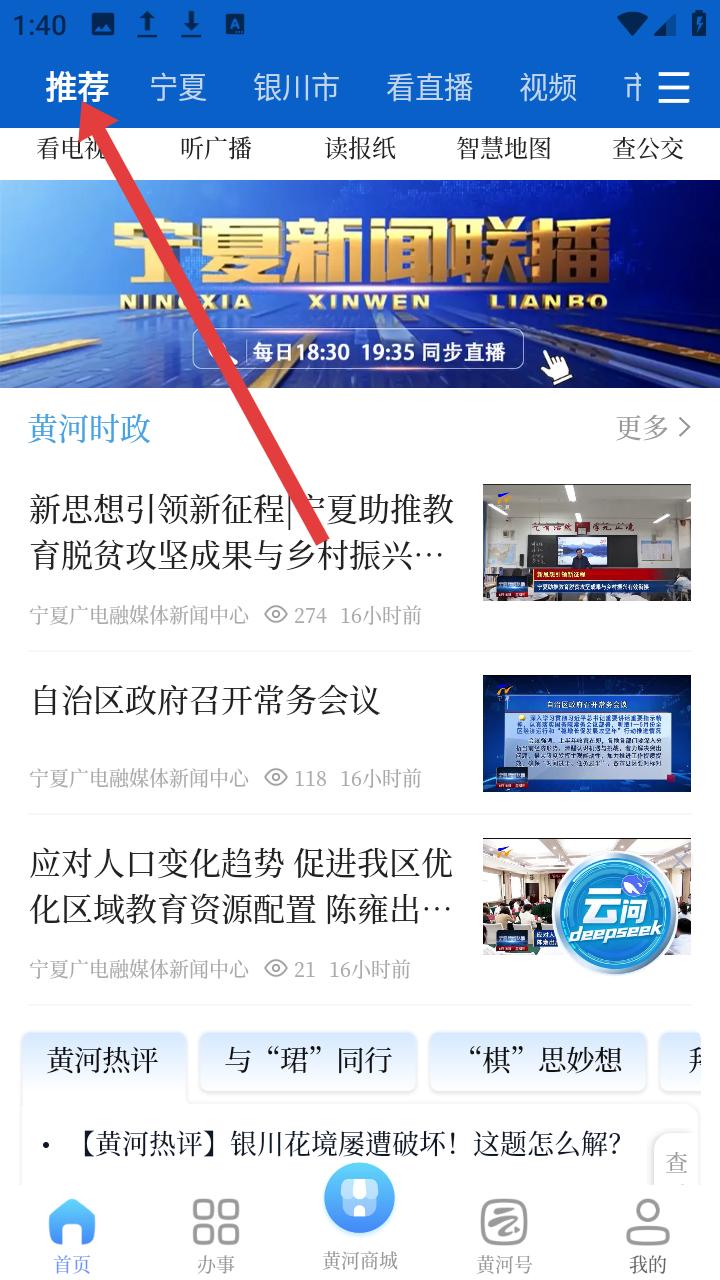Open 听广播 shortcut

pyautogui.click(x=216, y=149)
